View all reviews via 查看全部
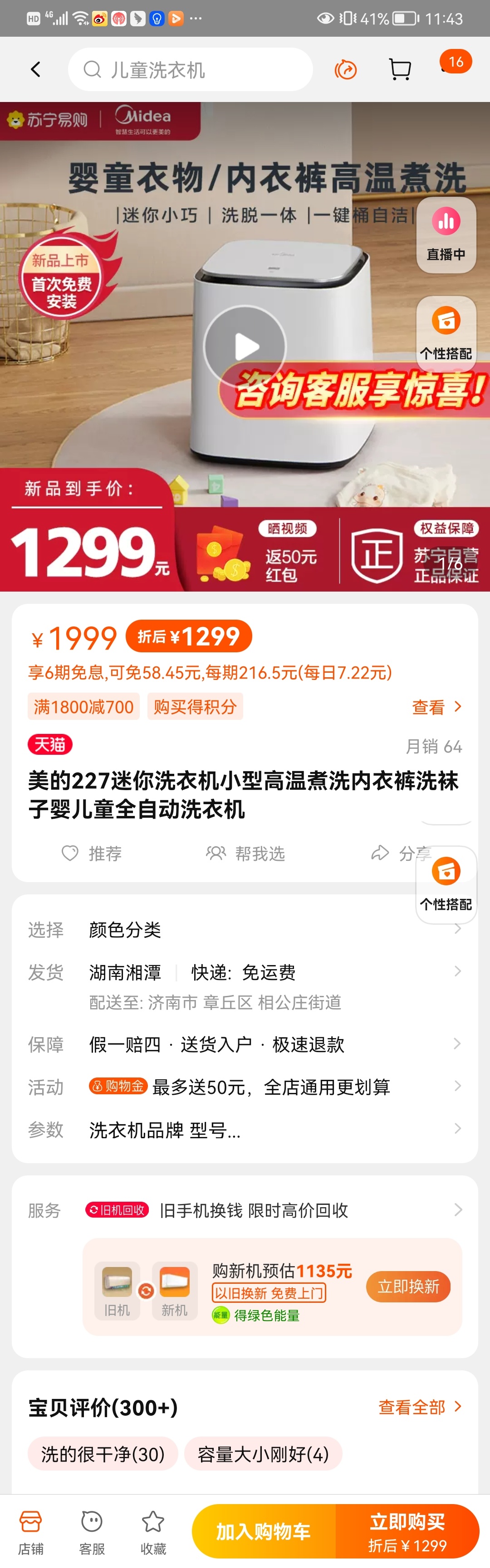Viewport: 490px width, 1568px height. tap(420, 1407)
